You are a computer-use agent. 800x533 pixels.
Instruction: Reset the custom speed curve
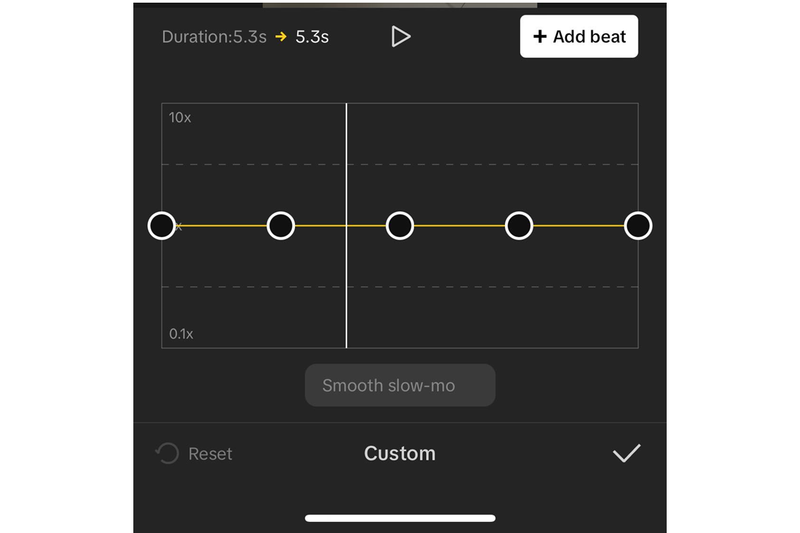195,454
